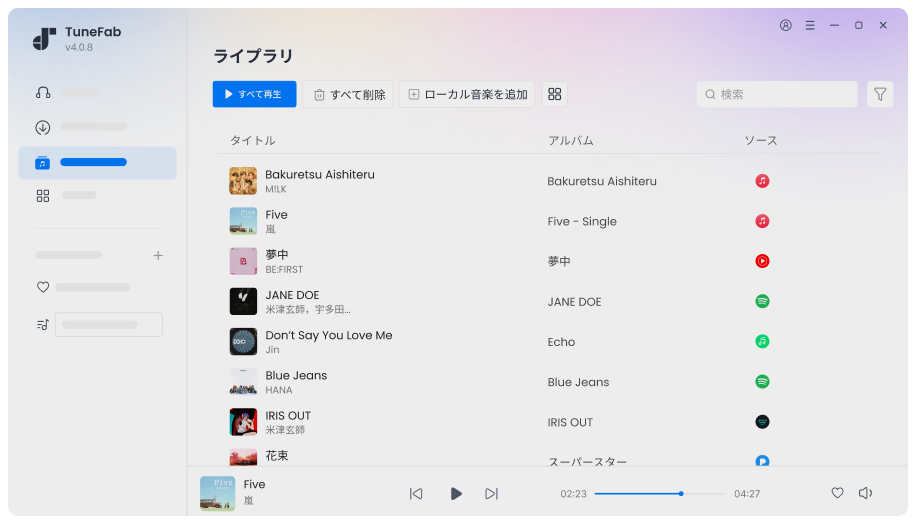916x524 pixels.
Task: Open the user account icon
Action: pos(785,25)
